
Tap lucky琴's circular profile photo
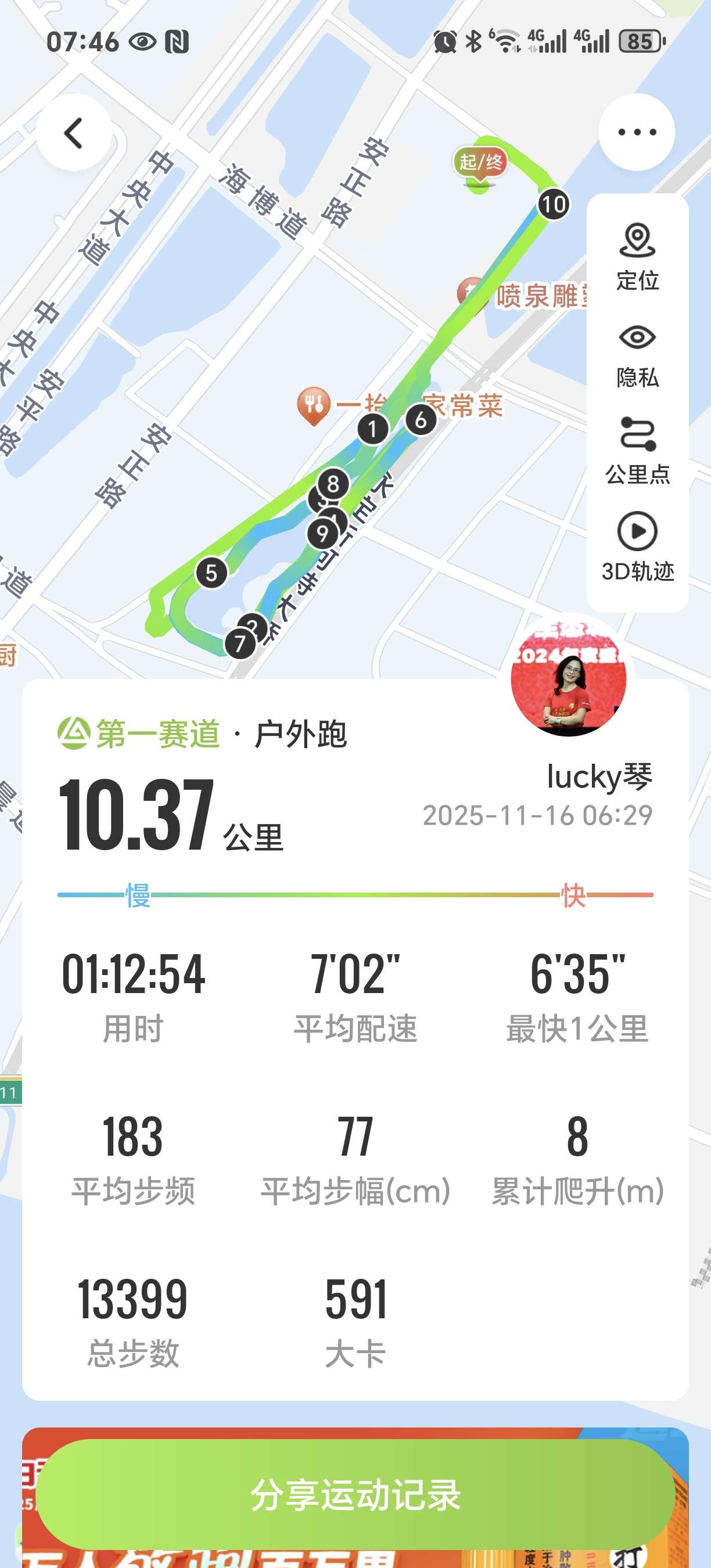[x=569, y=682]
